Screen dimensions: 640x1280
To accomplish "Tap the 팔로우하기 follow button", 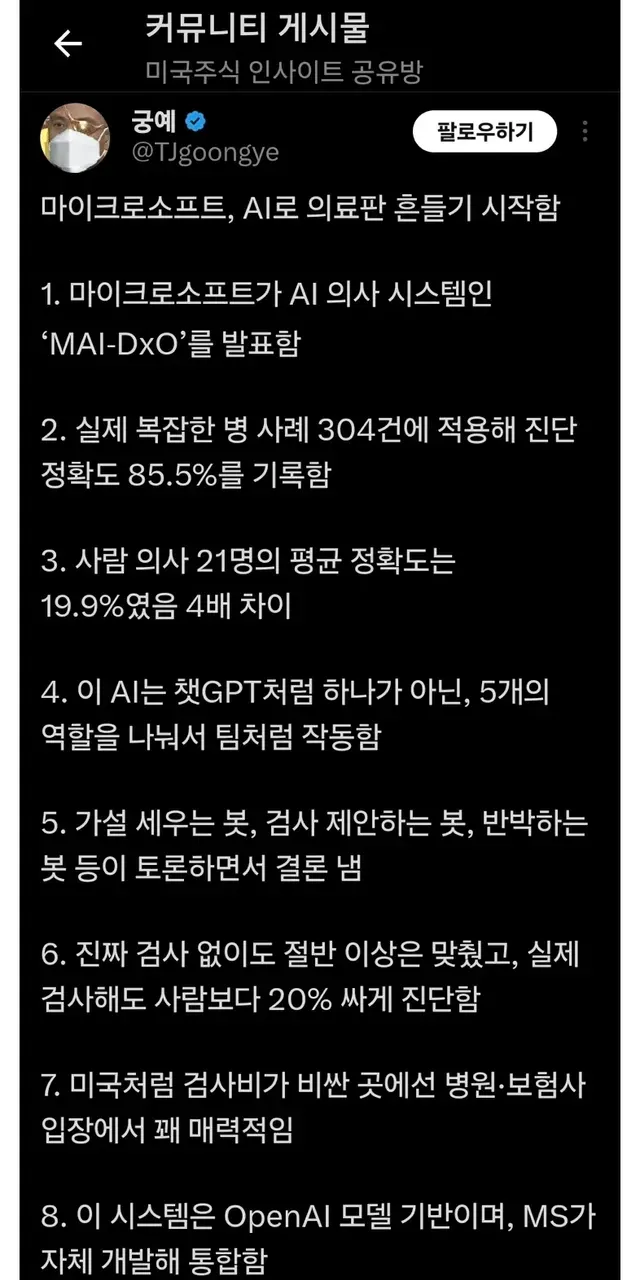I will click(x=485, y=131).
